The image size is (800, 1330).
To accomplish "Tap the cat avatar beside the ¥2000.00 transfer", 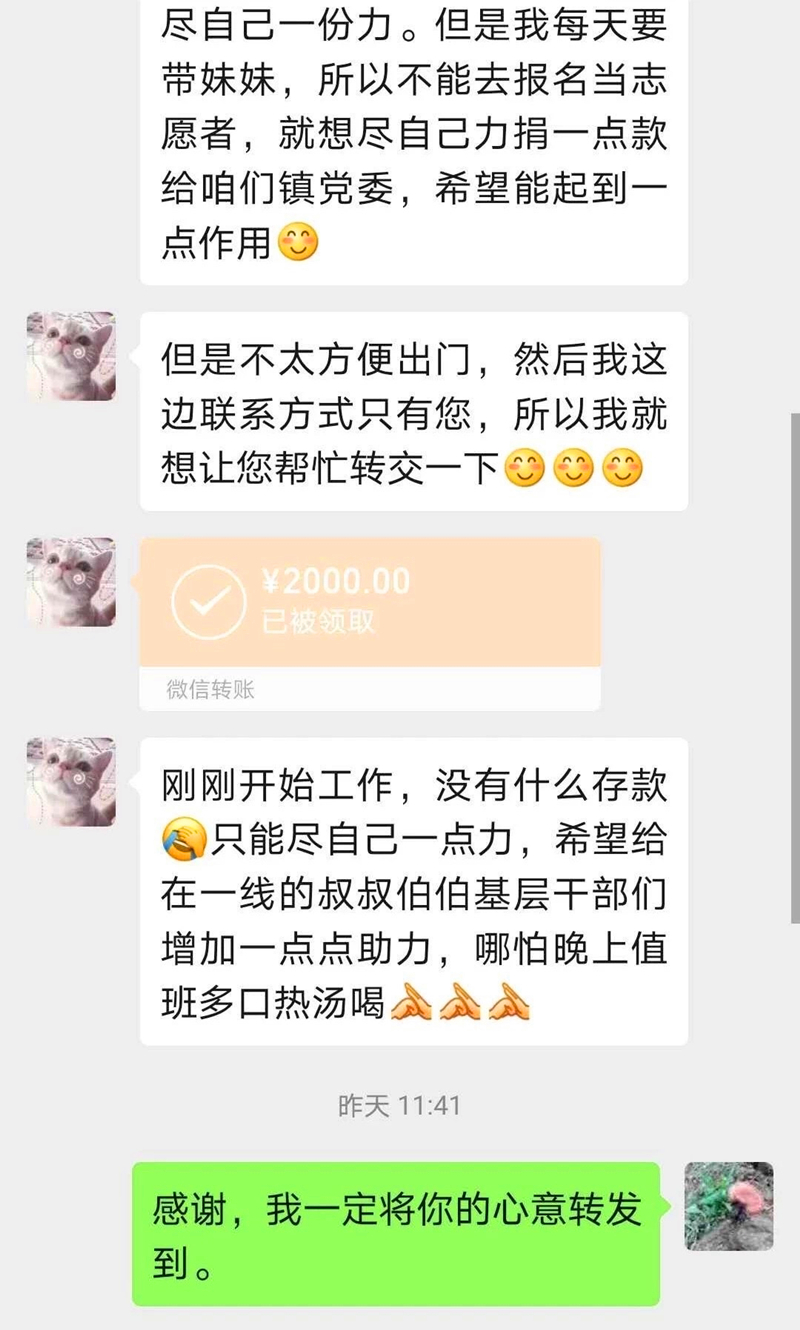I will tap(71, 582).
